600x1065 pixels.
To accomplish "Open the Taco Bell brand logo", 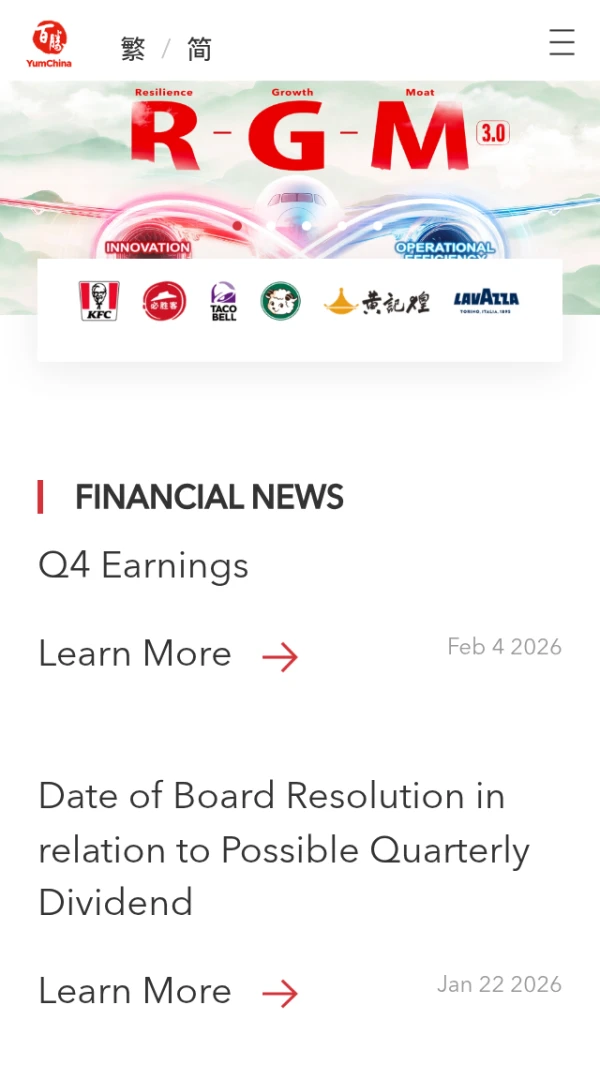I will 224,301.
